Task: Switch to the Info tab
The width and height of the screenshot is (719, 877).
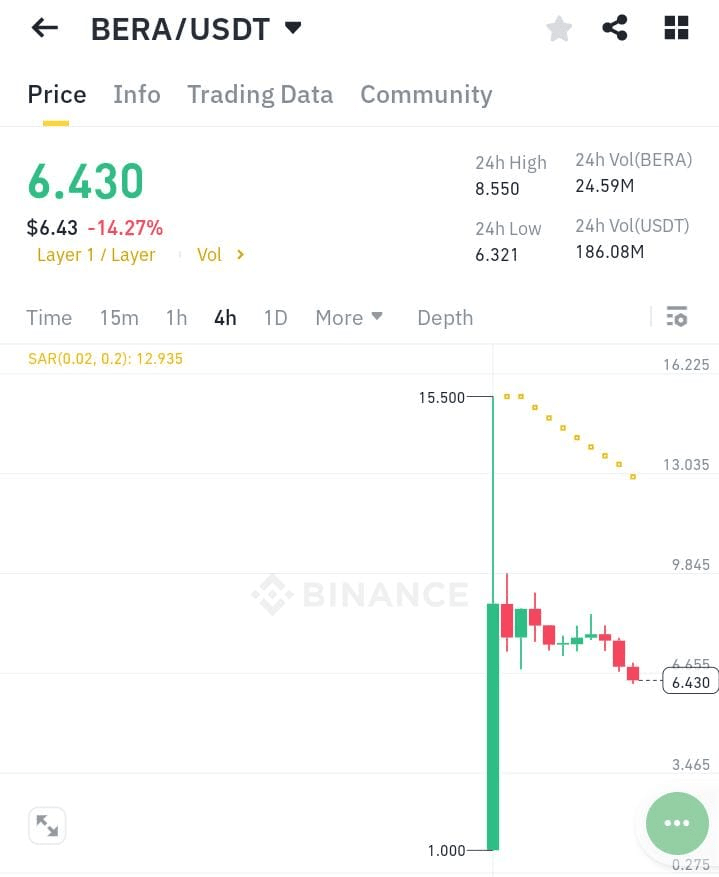Action: point(137,94)
